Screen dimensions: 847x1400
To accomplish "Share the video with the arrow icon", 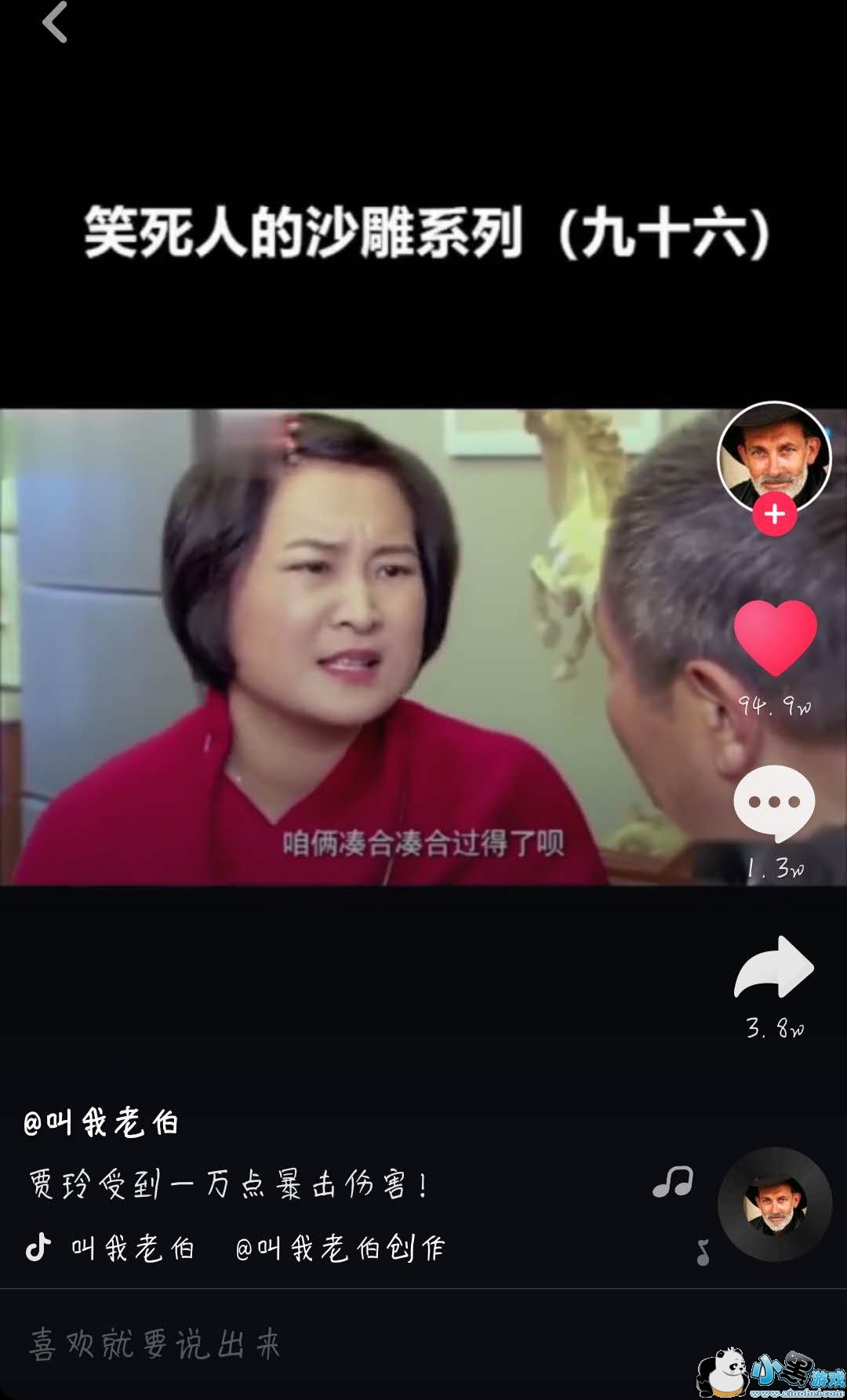I will [774, 967].
